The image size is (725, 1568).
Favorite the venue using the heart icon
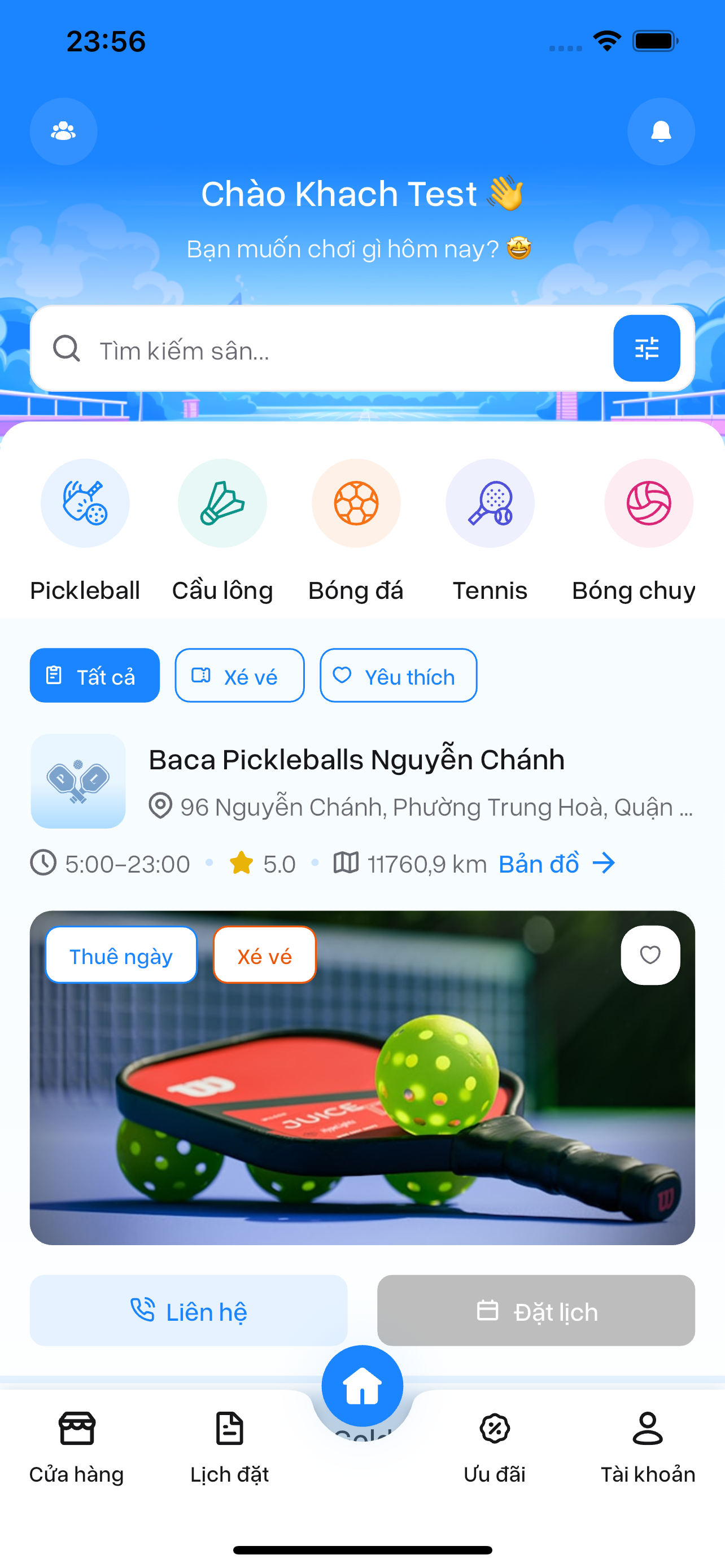[650, 955]
